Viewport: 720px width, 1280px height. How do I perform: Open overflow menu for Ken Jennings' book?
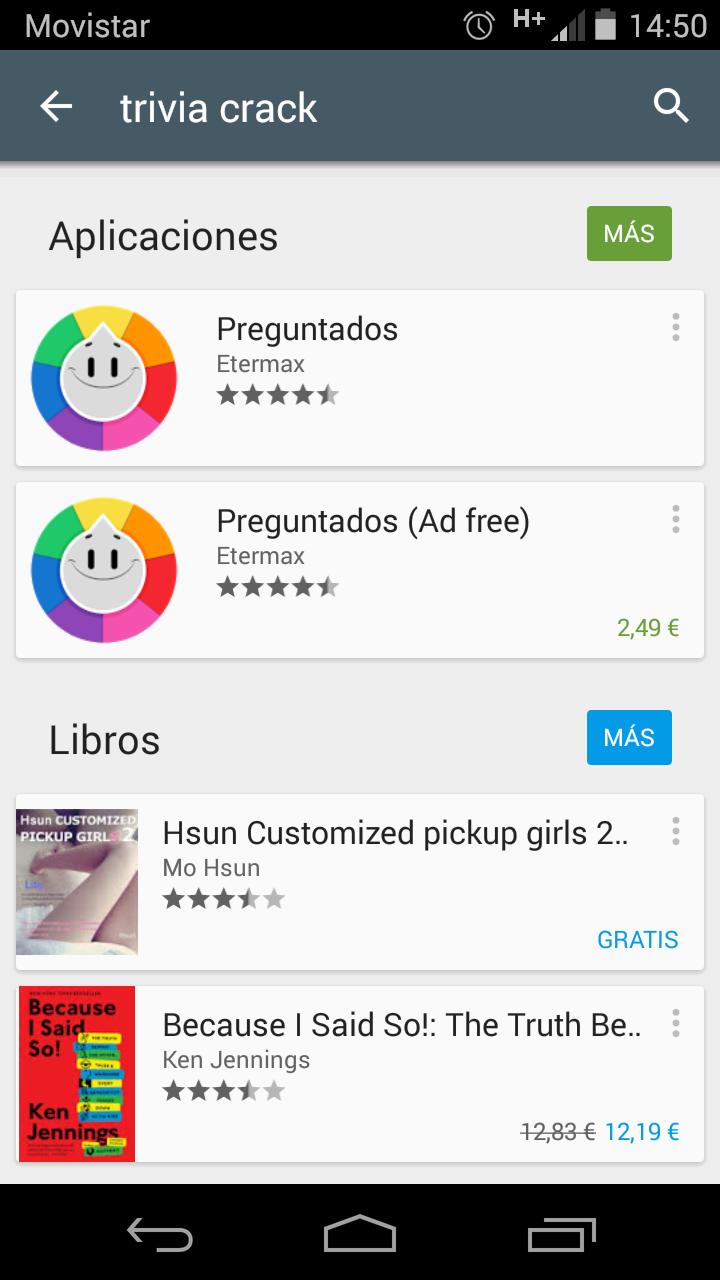click(x=676, y=1024)
